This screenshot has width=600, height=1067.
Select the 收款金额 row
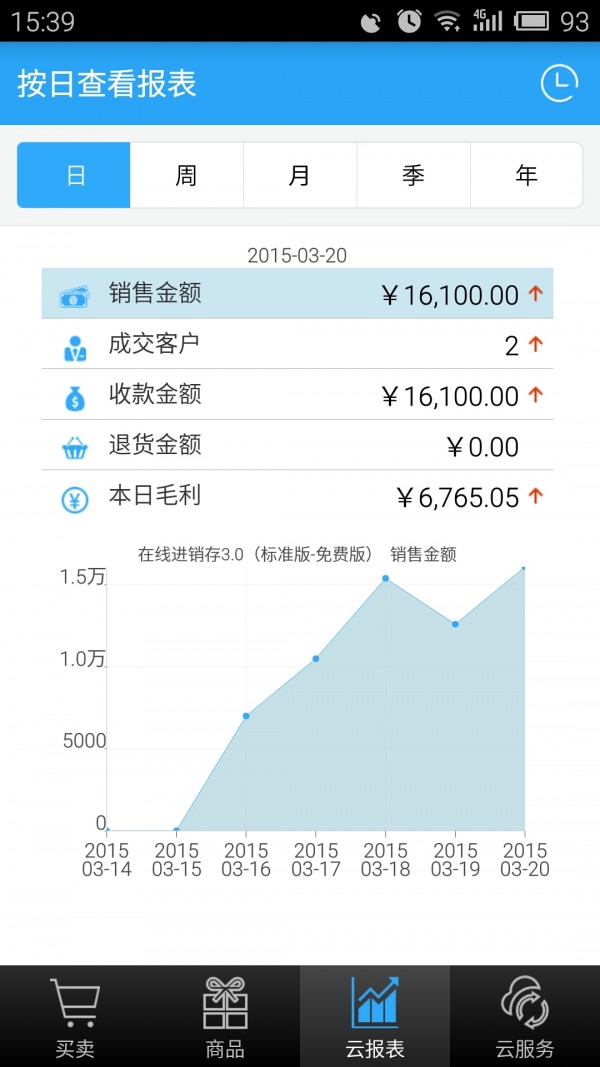coord(297,396)
